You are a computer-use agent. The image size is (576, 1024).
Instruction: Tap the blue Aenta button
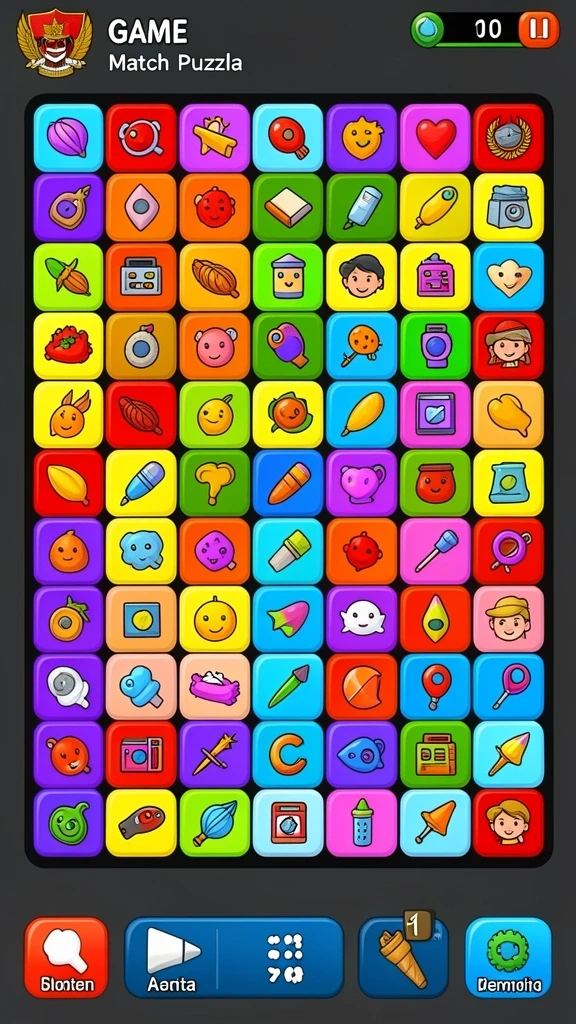point(234,957)
